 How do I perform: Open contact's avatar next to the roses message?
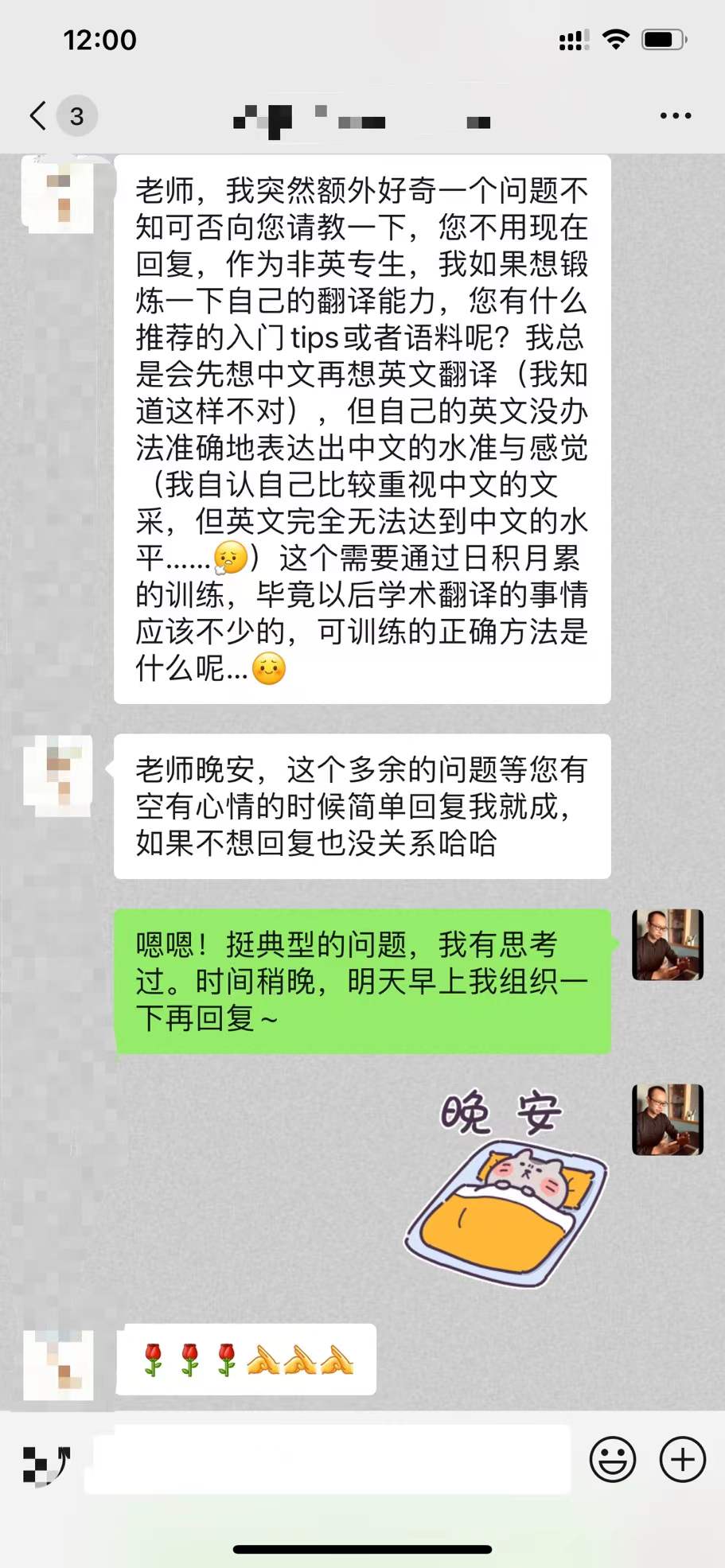point(58,1364)
